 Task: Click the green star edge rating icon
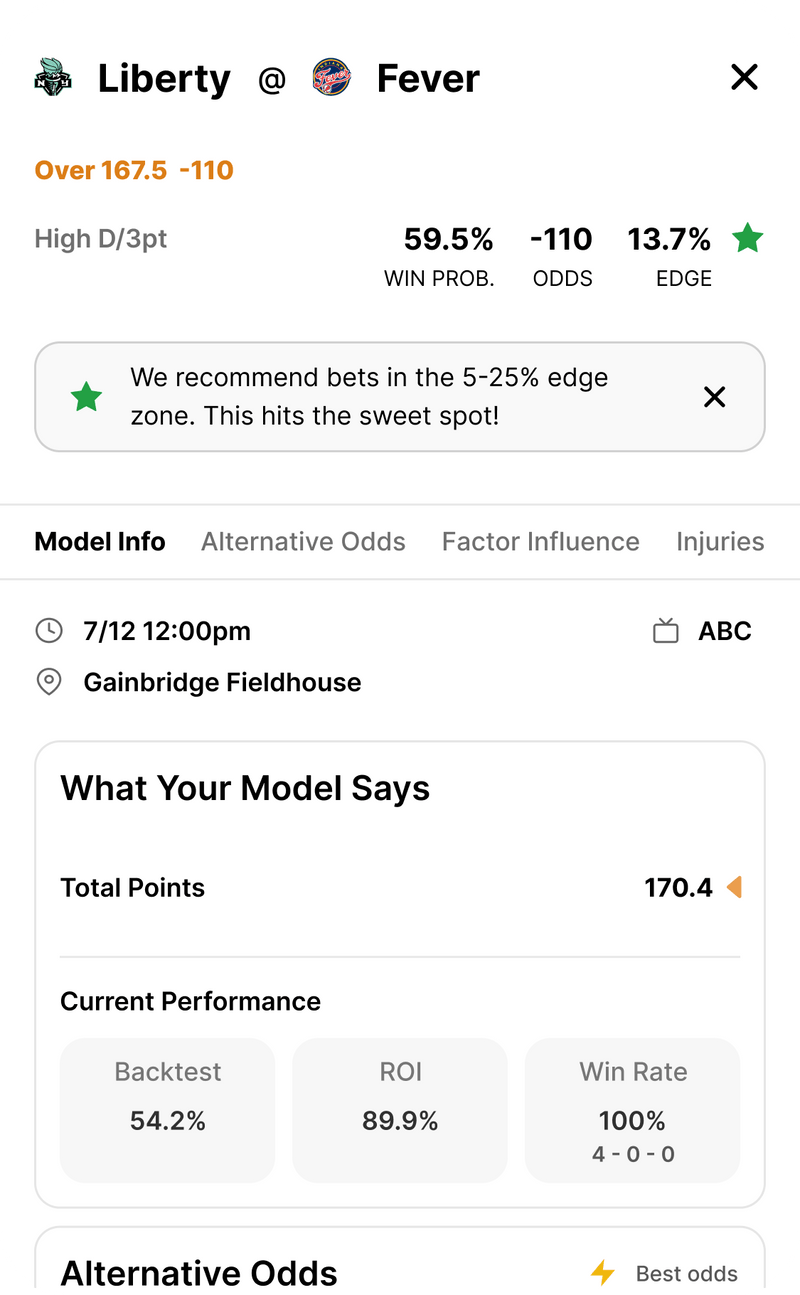748,239
